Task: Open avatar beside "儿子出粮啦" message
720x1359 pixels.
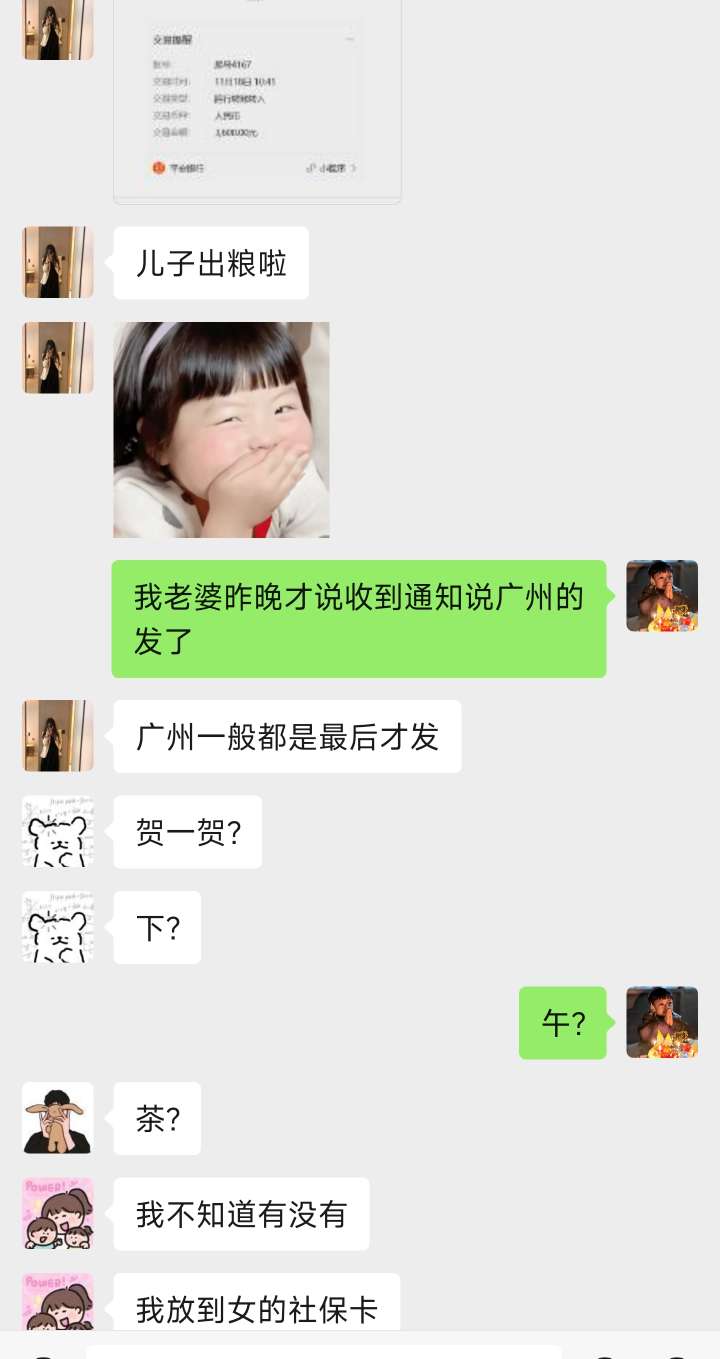Action: click(58, 262)
